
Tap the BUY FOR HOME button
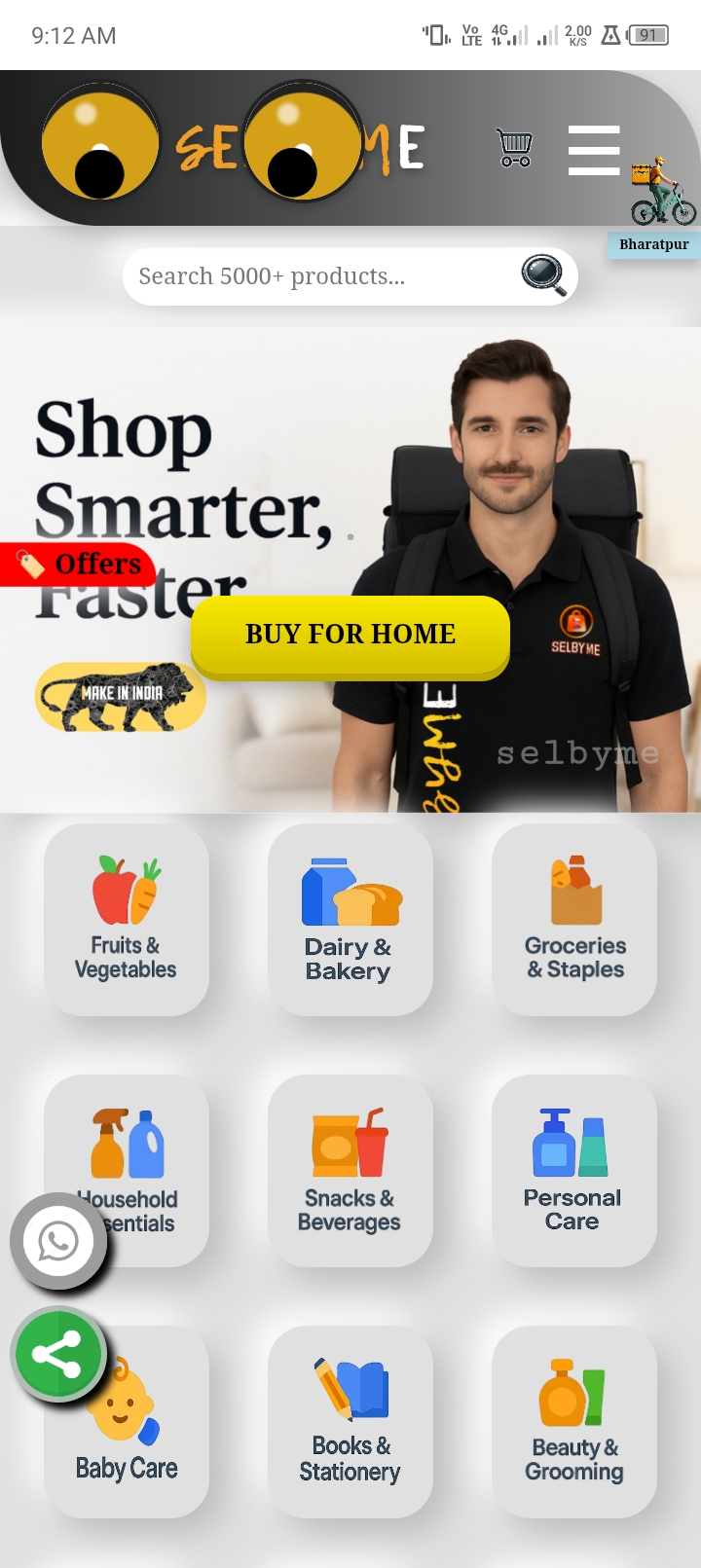350,635
